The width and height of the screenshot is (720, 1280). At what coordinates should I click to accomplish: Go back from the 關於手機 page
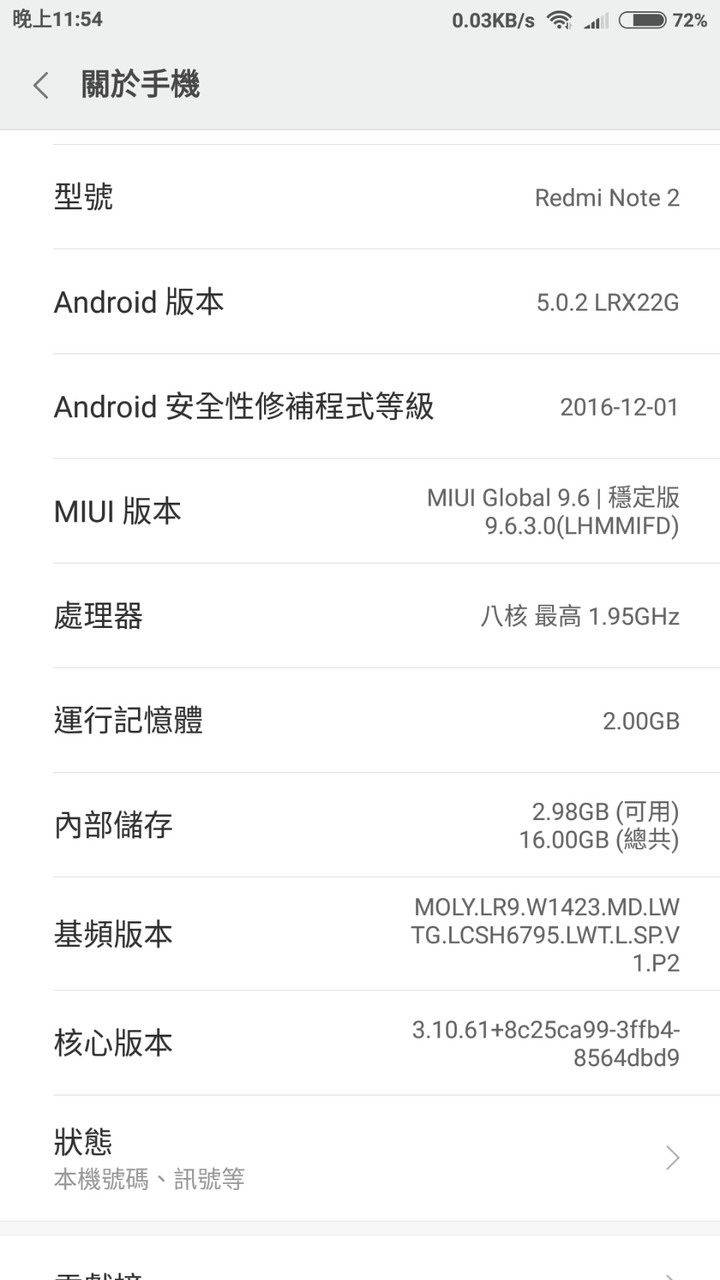pos(41,86)
